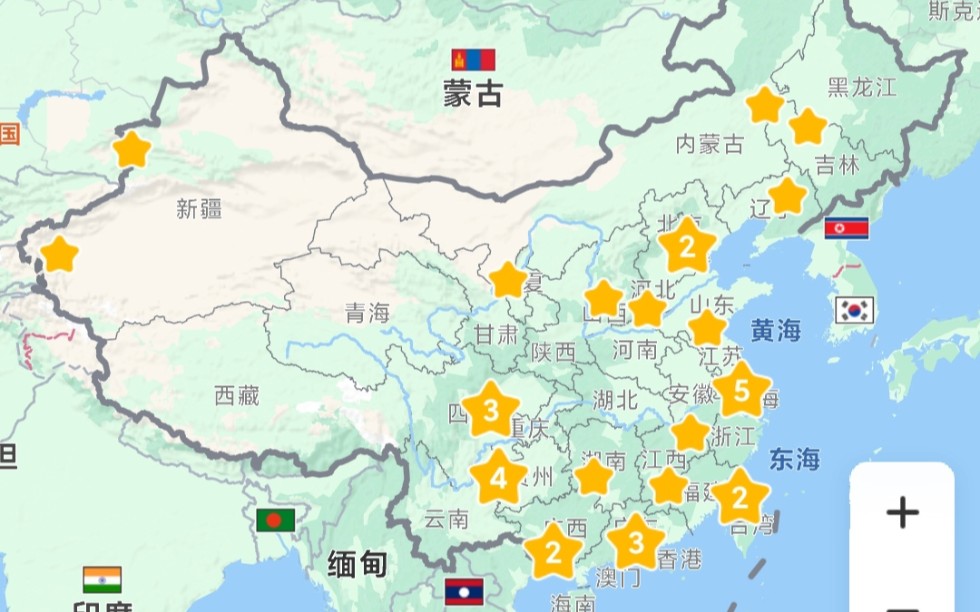Select the 3-star cluster in Sichuan
Viewport: 980px width, 612px height.
(490, 410)
